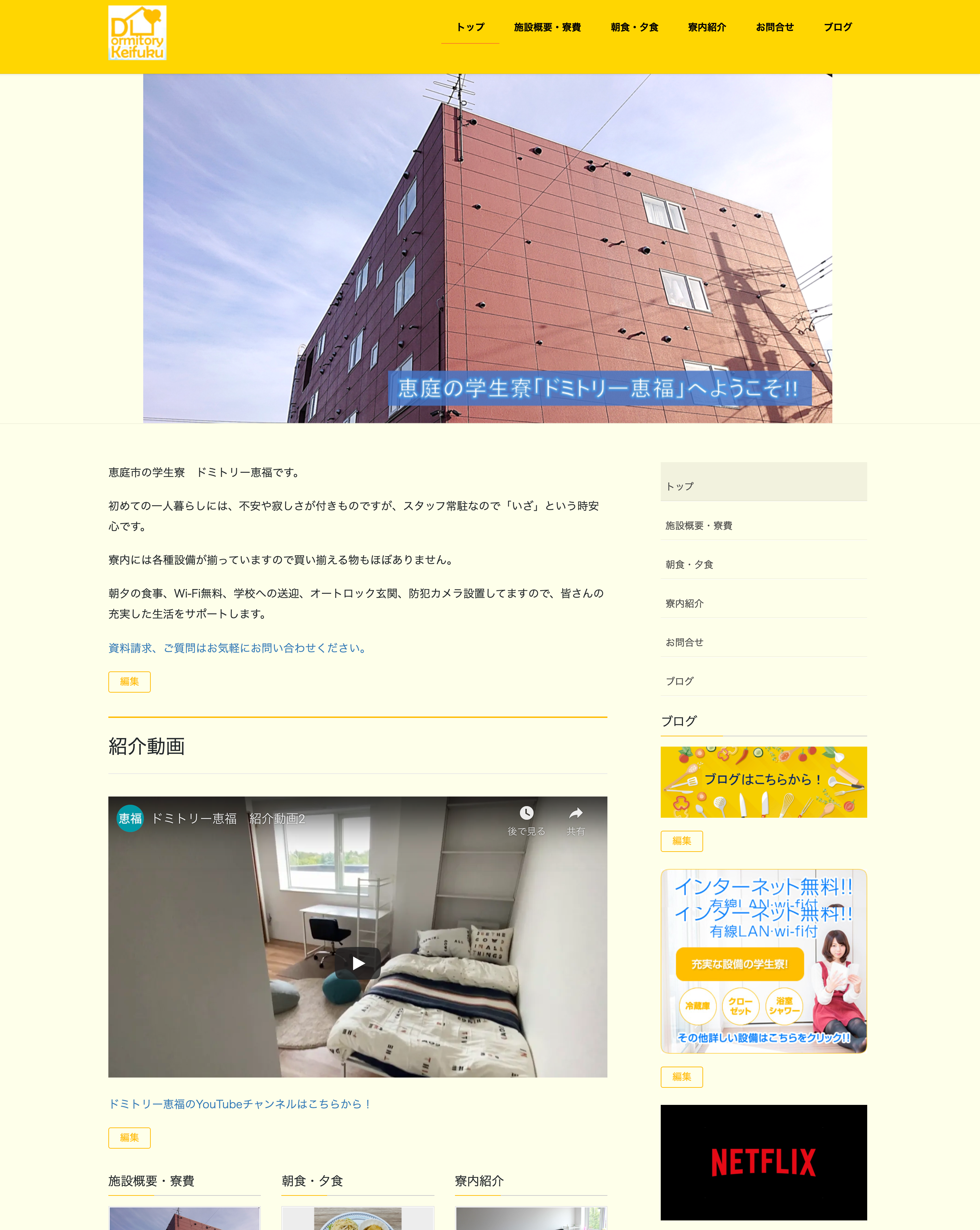The width and height of the screenshot is (980, 1230).
Task: Select トップ in the top navigation
Action: tap(470, 27)
